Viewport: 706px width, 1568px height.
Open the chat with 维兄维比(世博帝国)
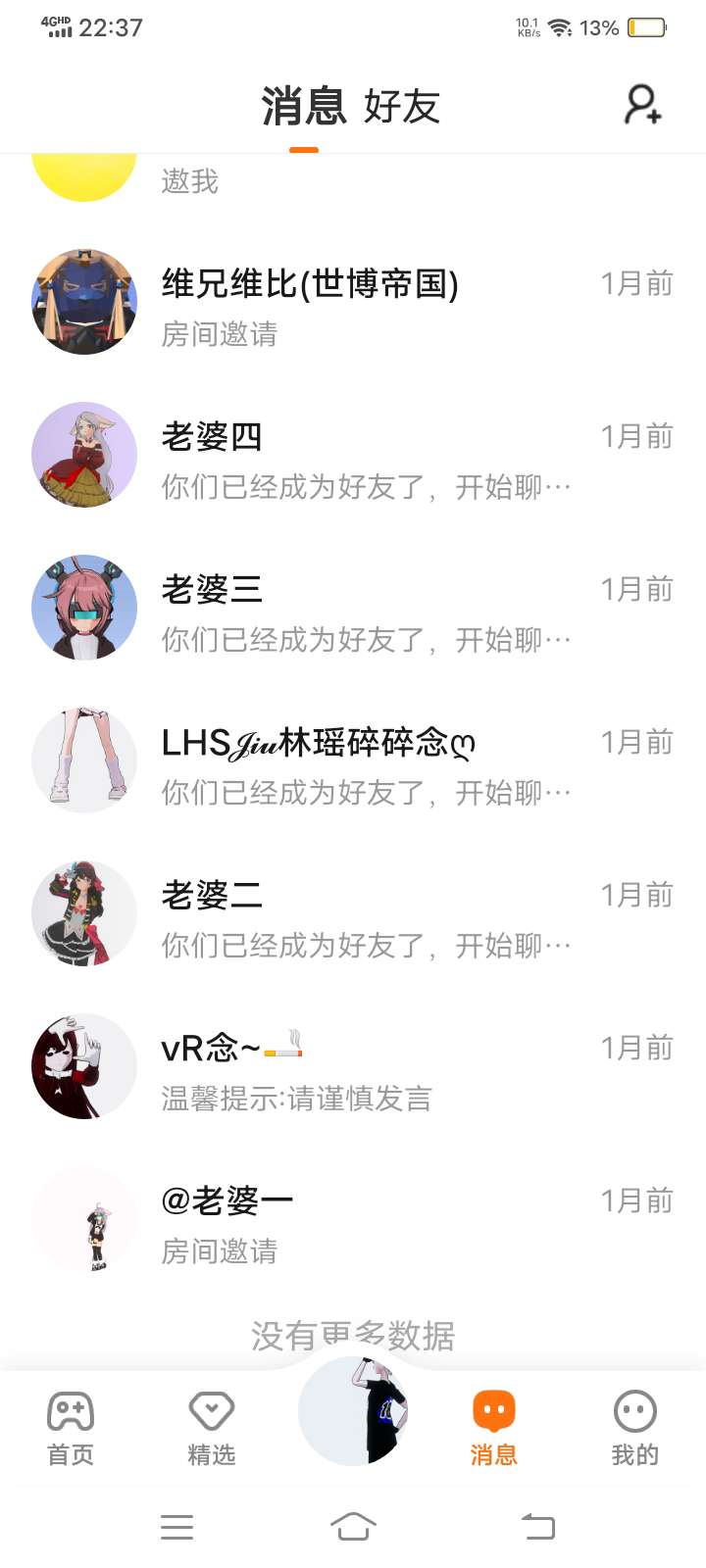pos(353,304)
